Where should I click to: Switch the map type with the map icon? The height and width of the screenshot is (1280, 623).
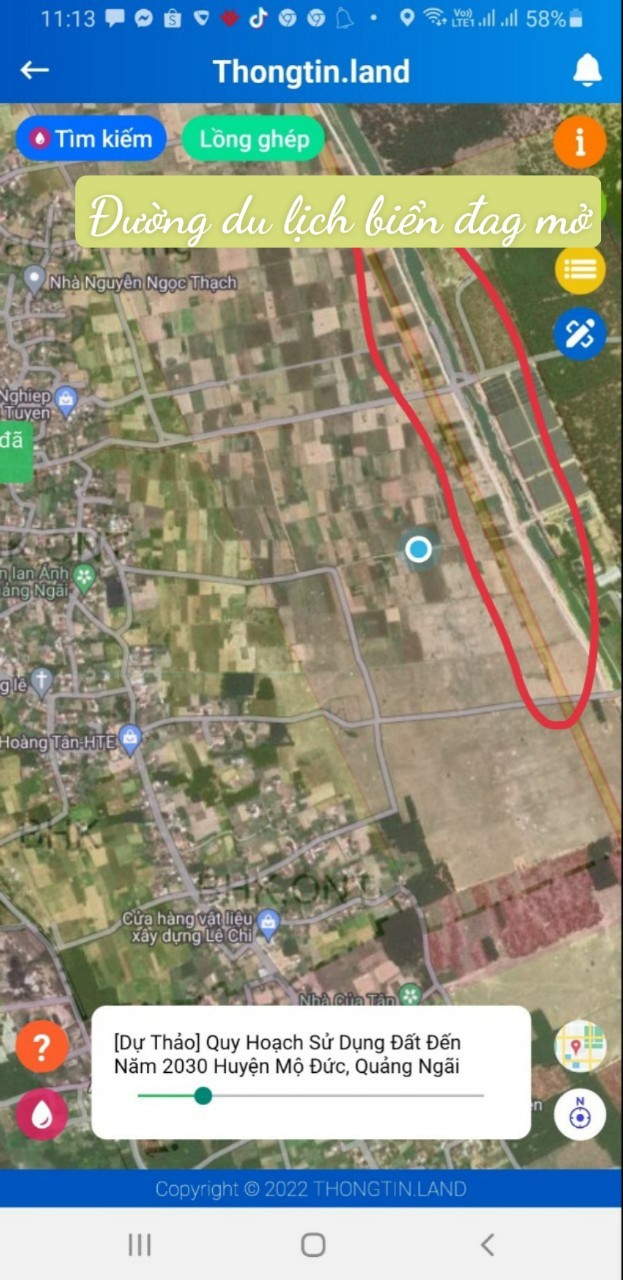(x=580, y=1047)
